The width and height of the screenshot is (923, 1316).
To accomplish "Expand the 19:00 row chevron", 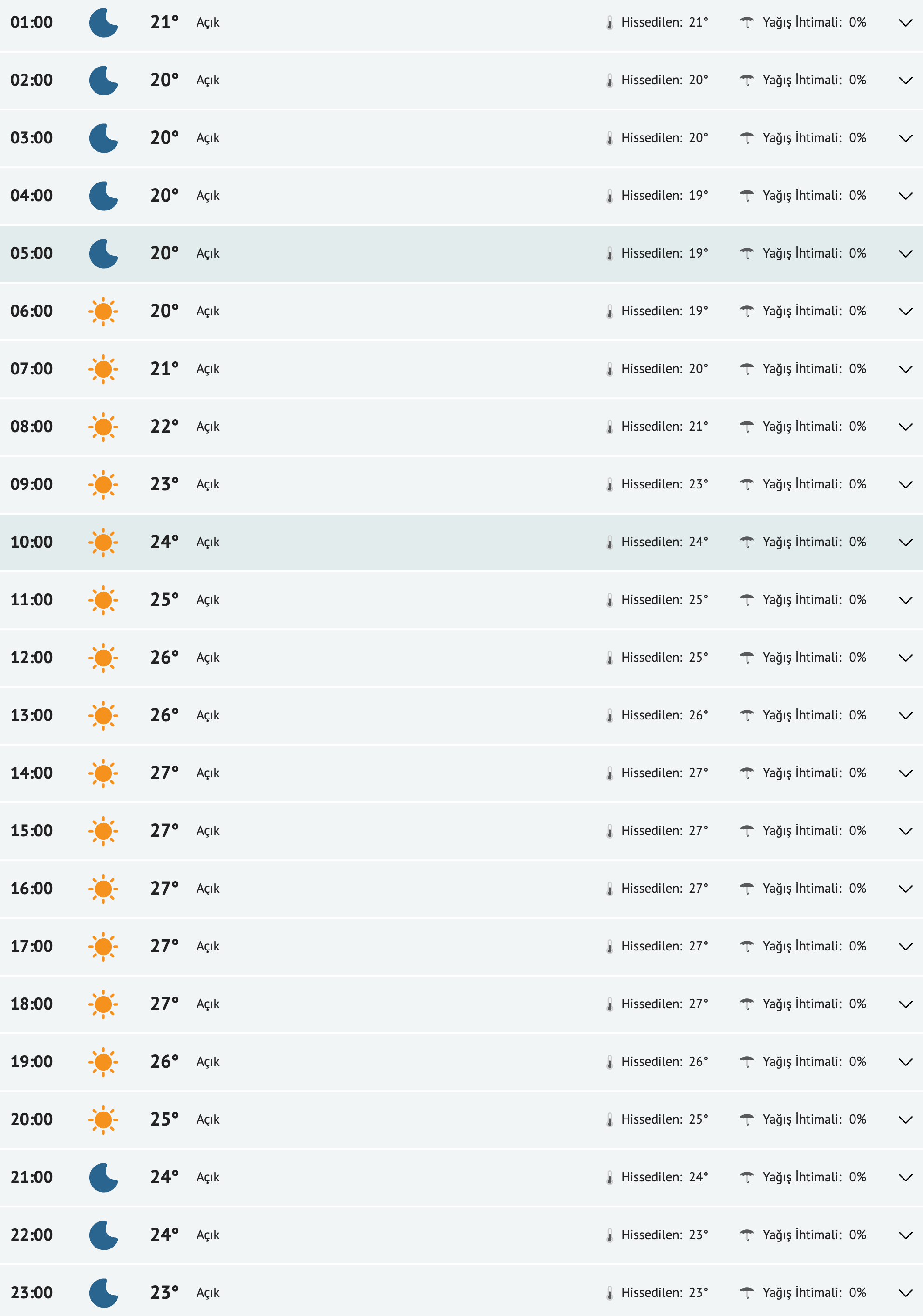I will [x=905, y=1062].
